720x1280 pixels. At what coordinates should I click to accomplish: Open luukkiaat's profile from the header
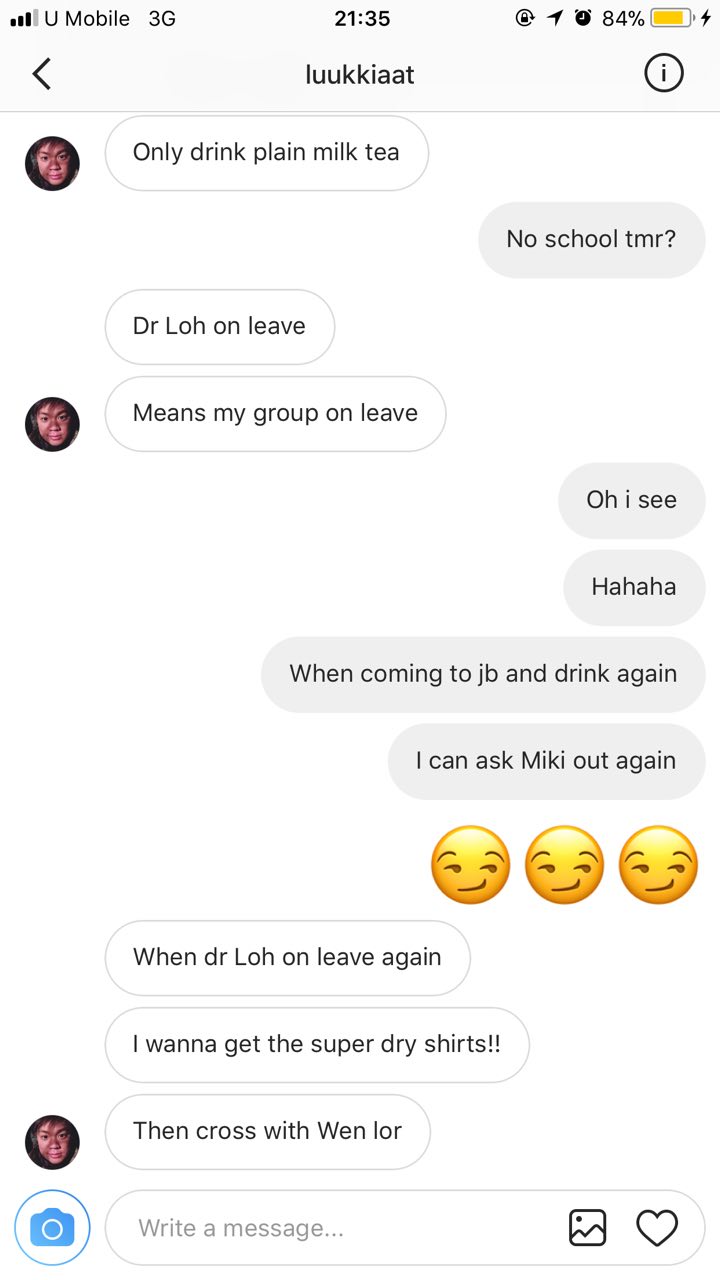pos(360,74)
